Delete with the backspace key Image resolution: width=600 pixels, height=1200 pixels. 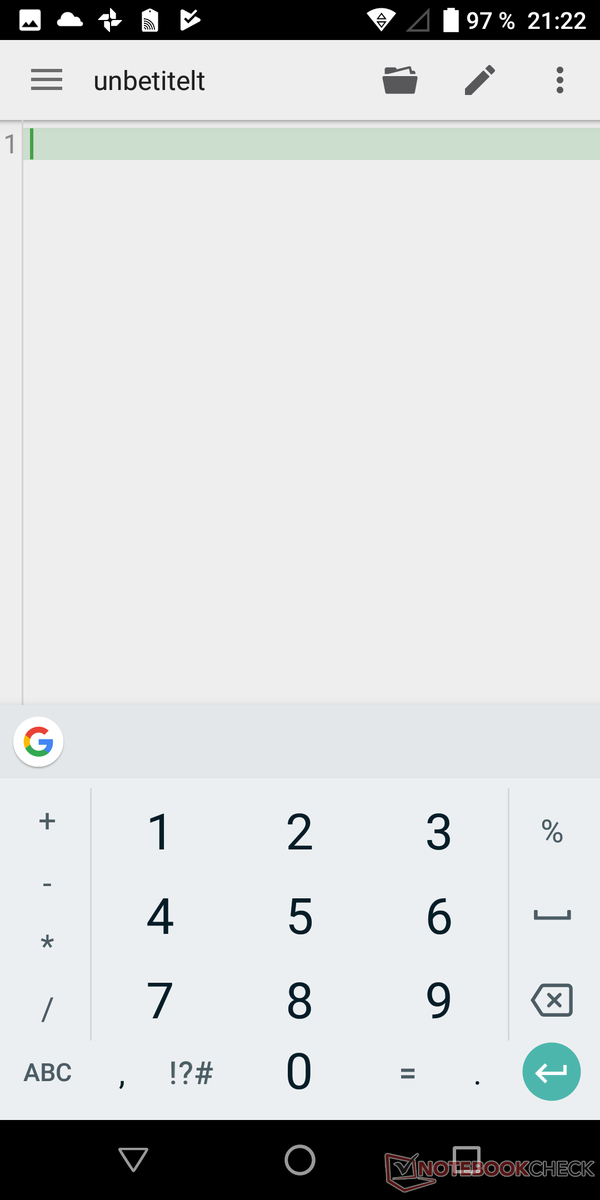552,999
